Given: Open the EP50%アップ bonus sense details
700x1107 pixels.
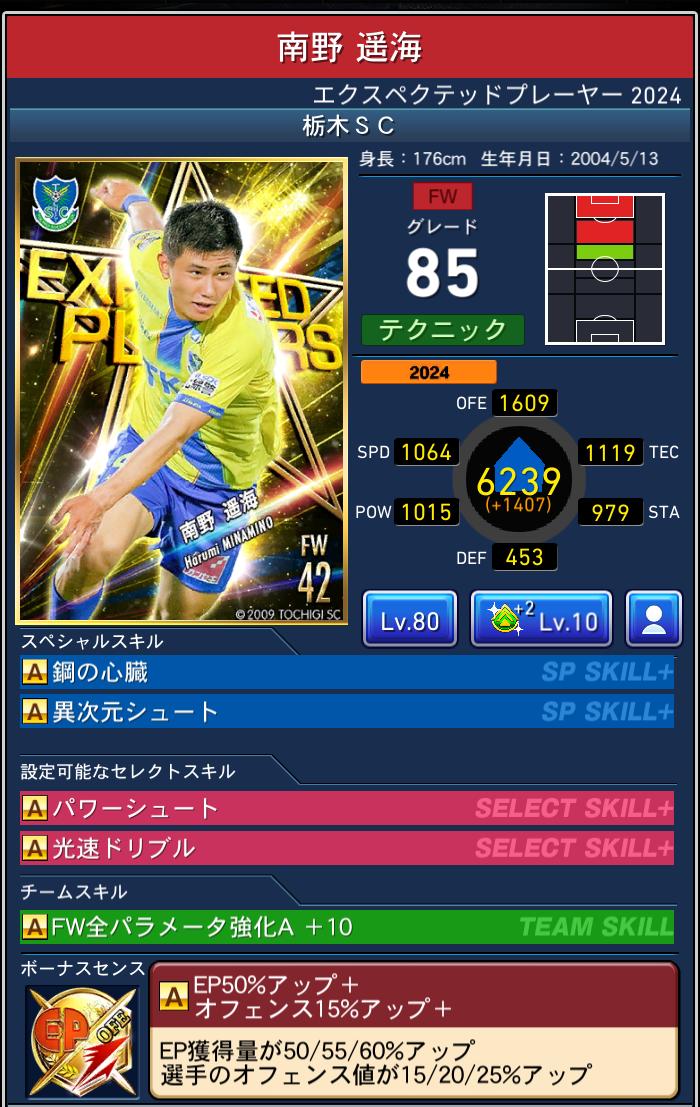Looking at the screenshot, I should 413,1030.
